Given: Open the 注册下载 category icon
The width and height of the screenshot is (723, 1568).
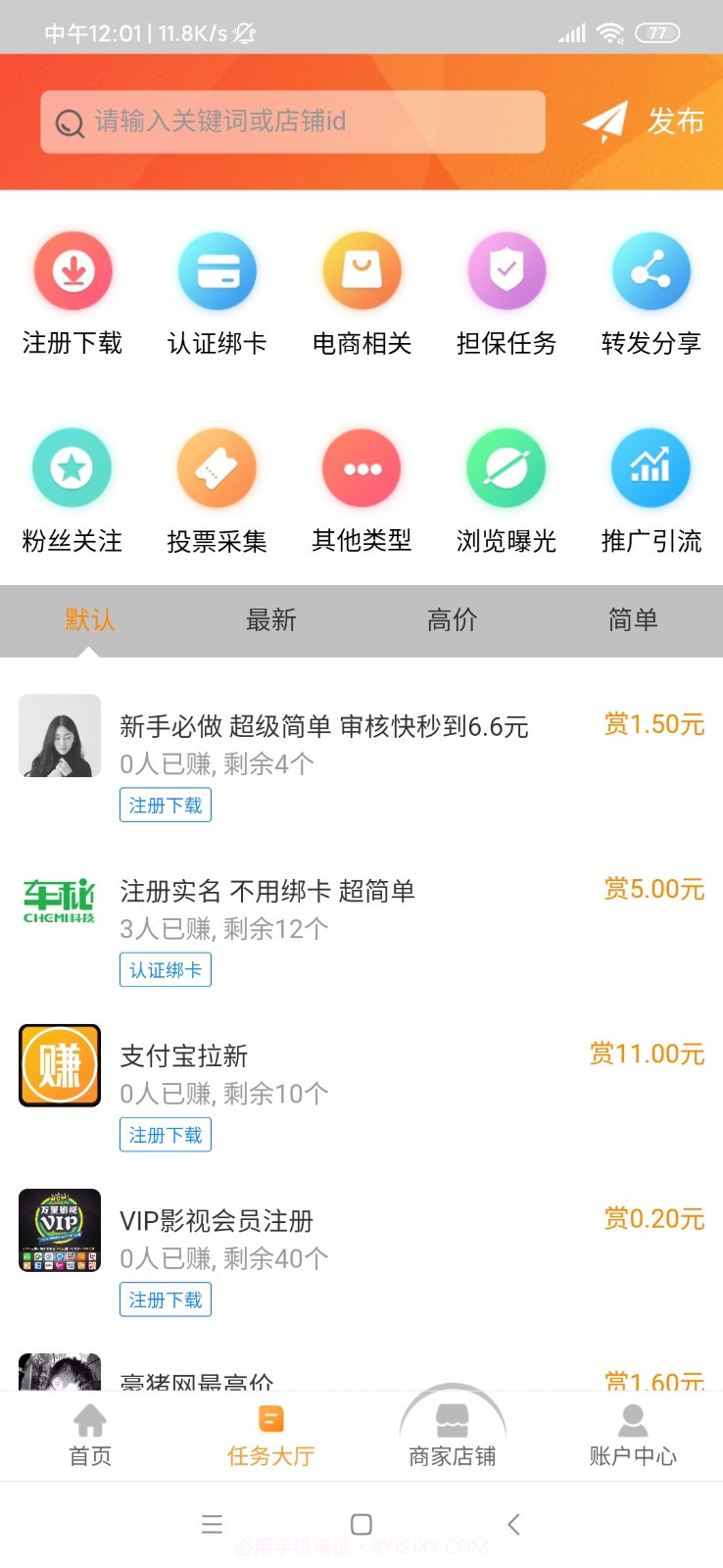Looking at the screenshot, I should pos(73,269).
